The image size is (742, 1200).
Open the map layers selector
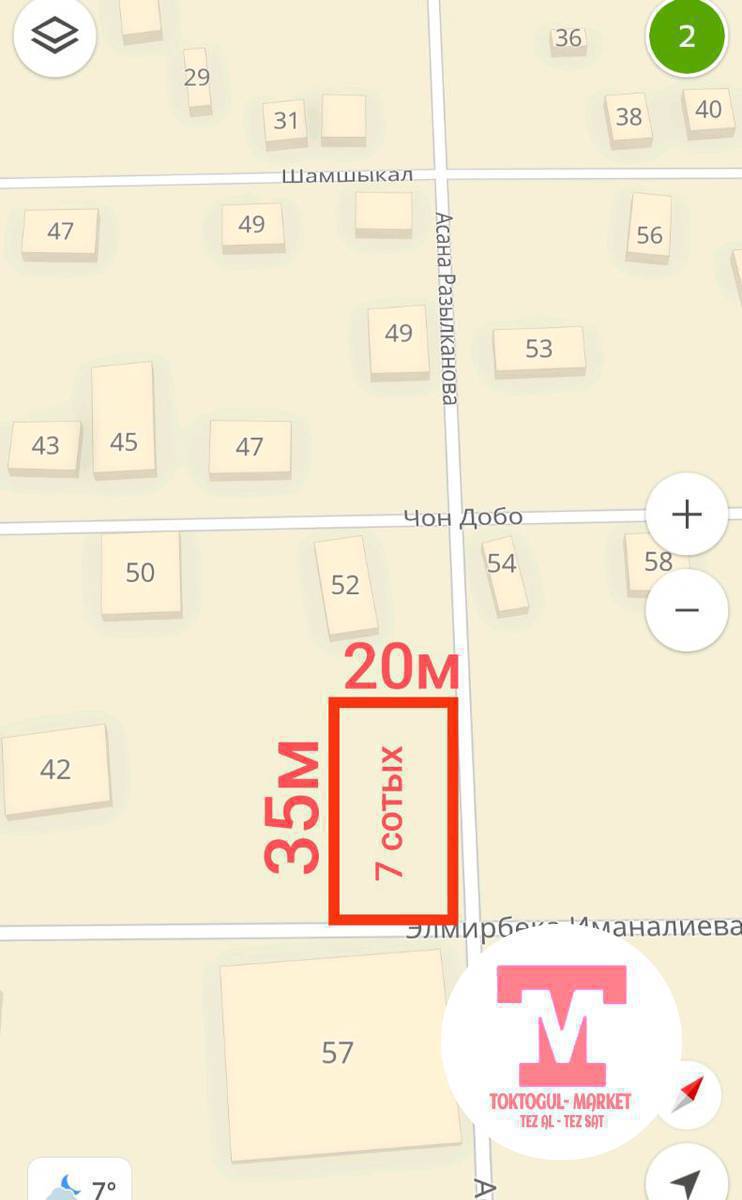(53, 37)
